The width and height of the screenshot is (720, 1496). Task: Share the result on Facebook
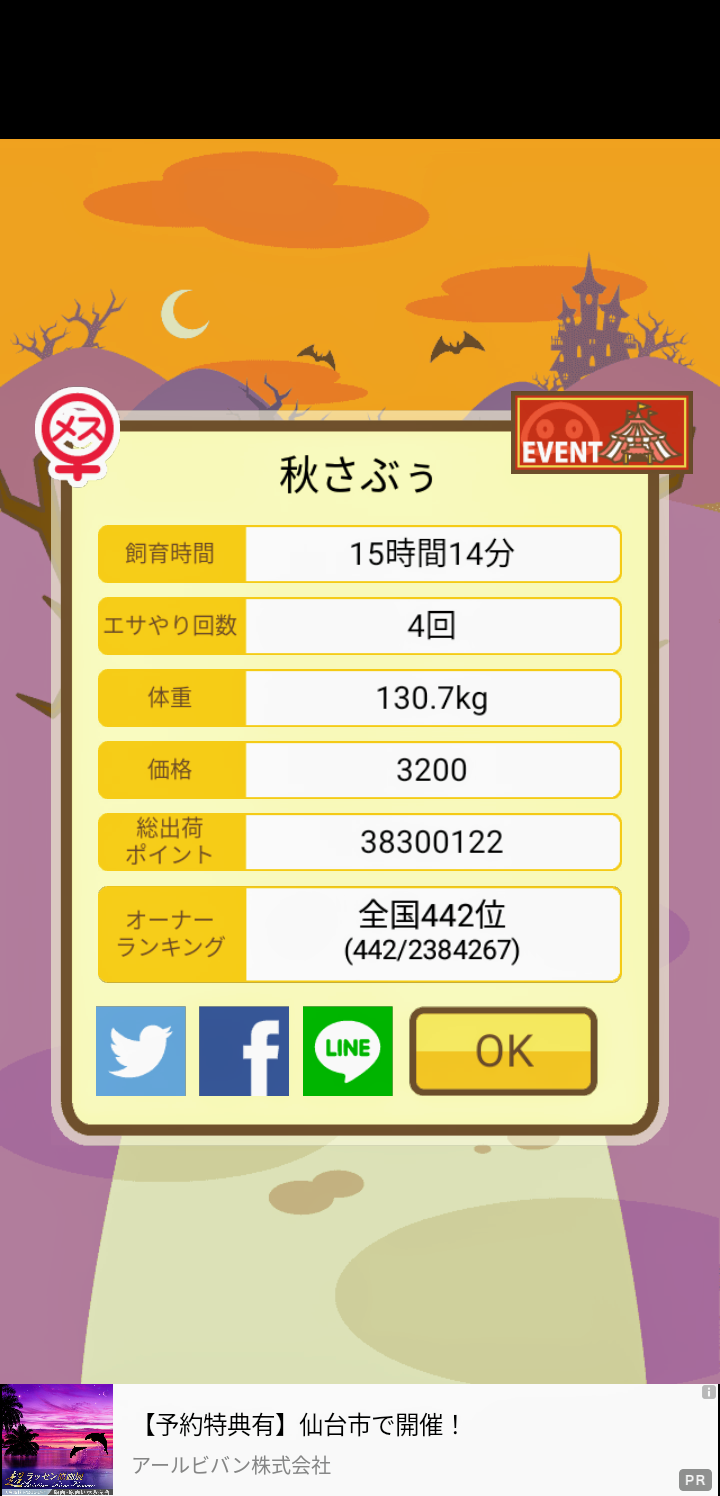tap(244, 1051)
